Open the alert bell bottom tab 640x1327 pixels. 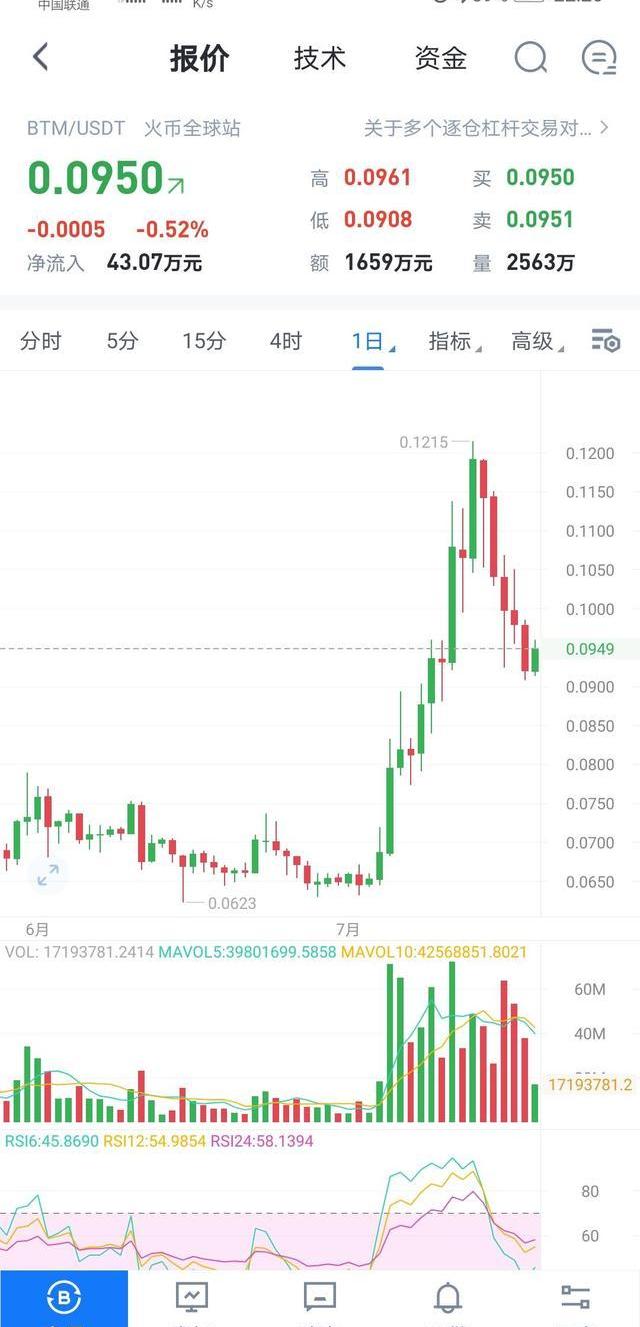coord(448,1298)
